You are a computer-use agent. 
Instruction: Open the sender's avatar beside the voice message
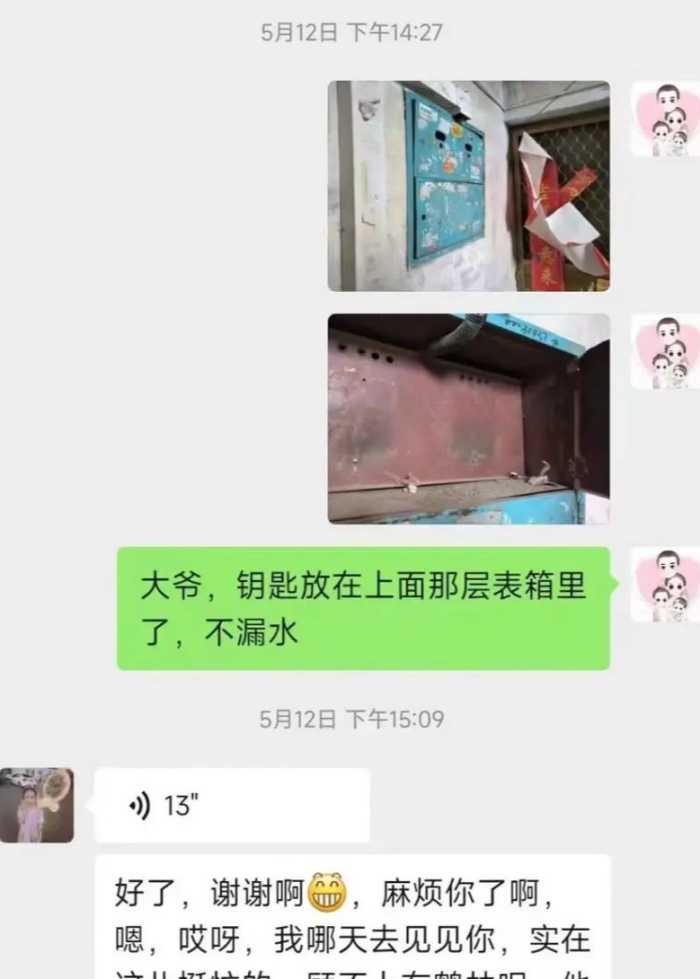pos(37,805)
